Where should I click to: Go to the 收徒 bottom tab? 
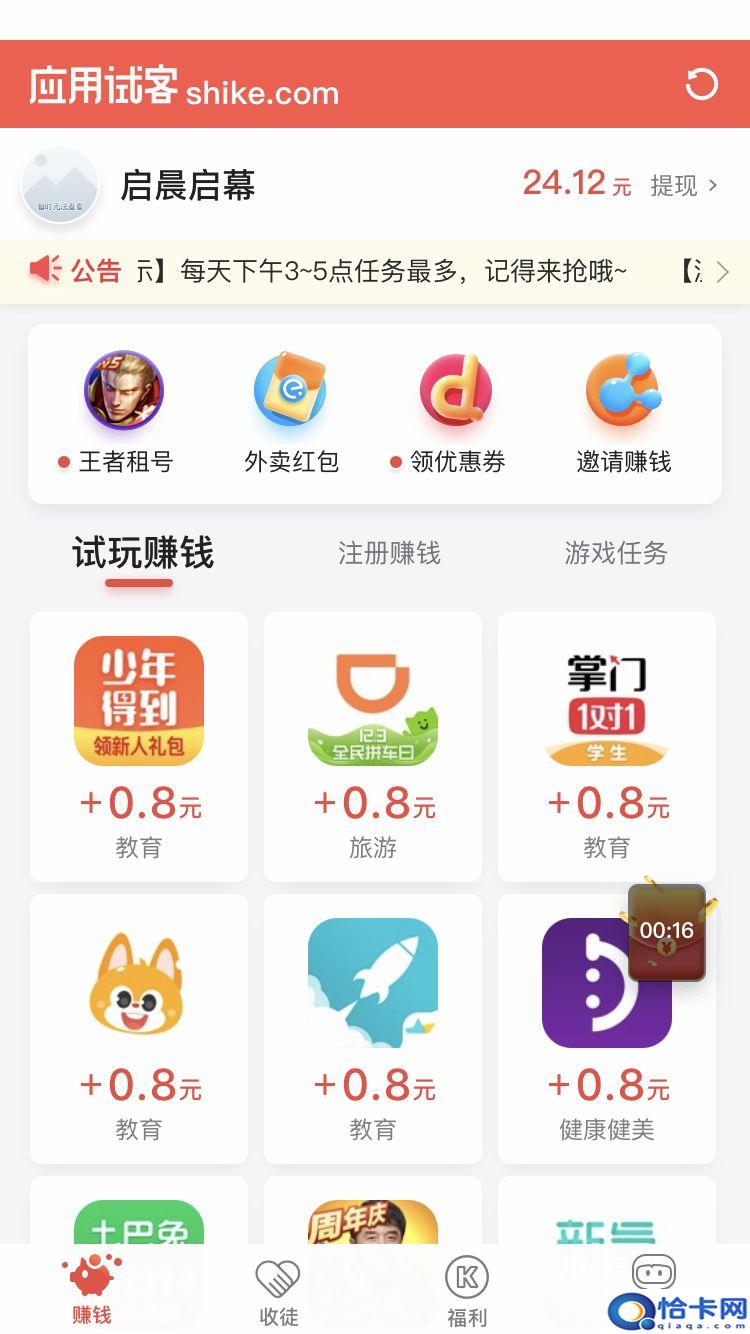coord(278,1291)
